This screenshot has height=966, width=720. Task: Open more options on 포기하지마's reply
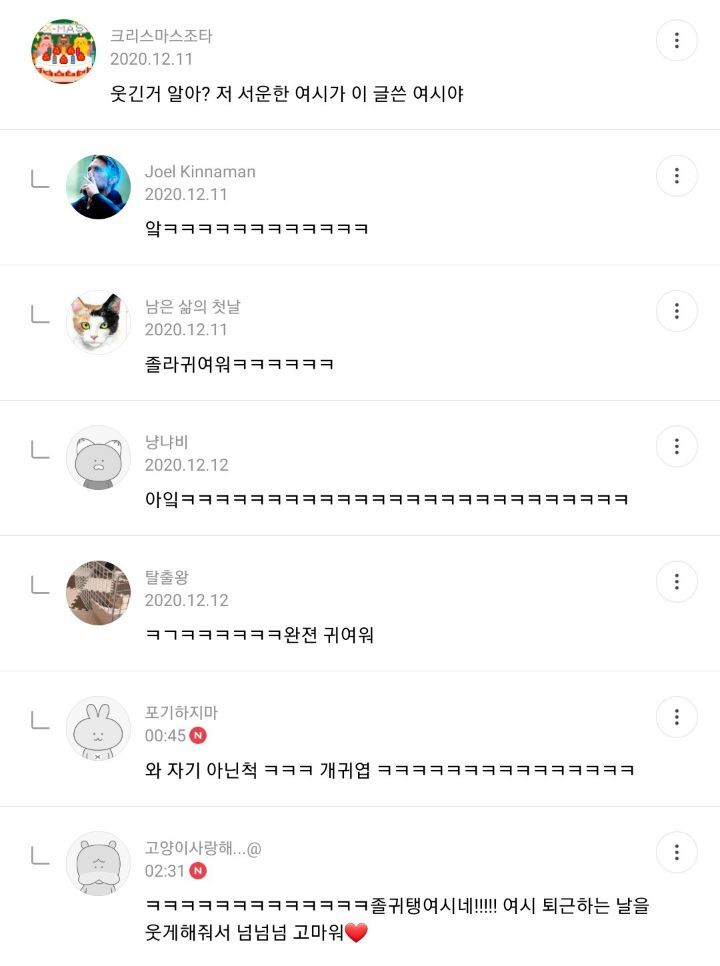tap(677, 717)
